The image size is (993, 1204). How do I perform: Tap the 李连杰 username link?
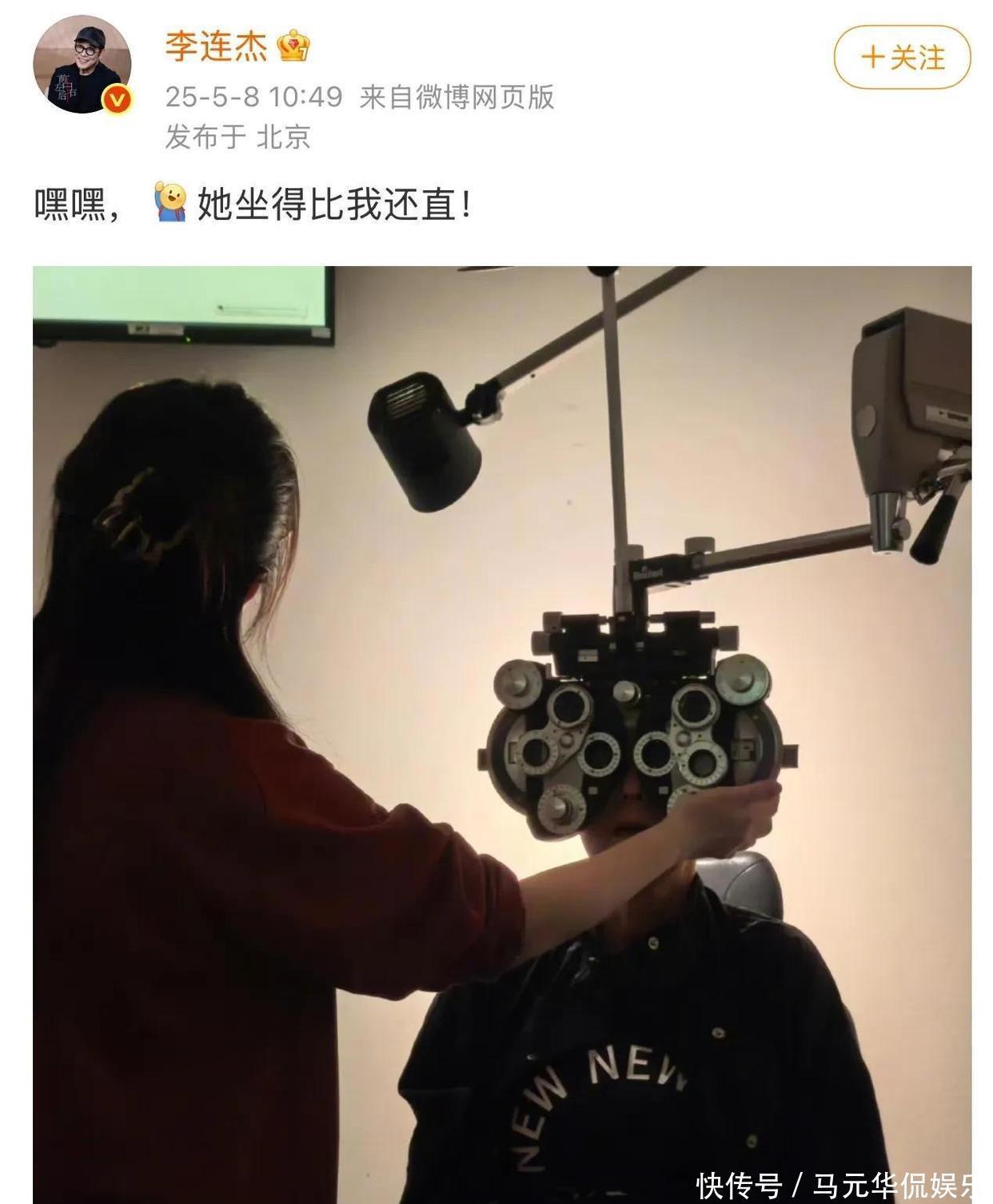216,46
